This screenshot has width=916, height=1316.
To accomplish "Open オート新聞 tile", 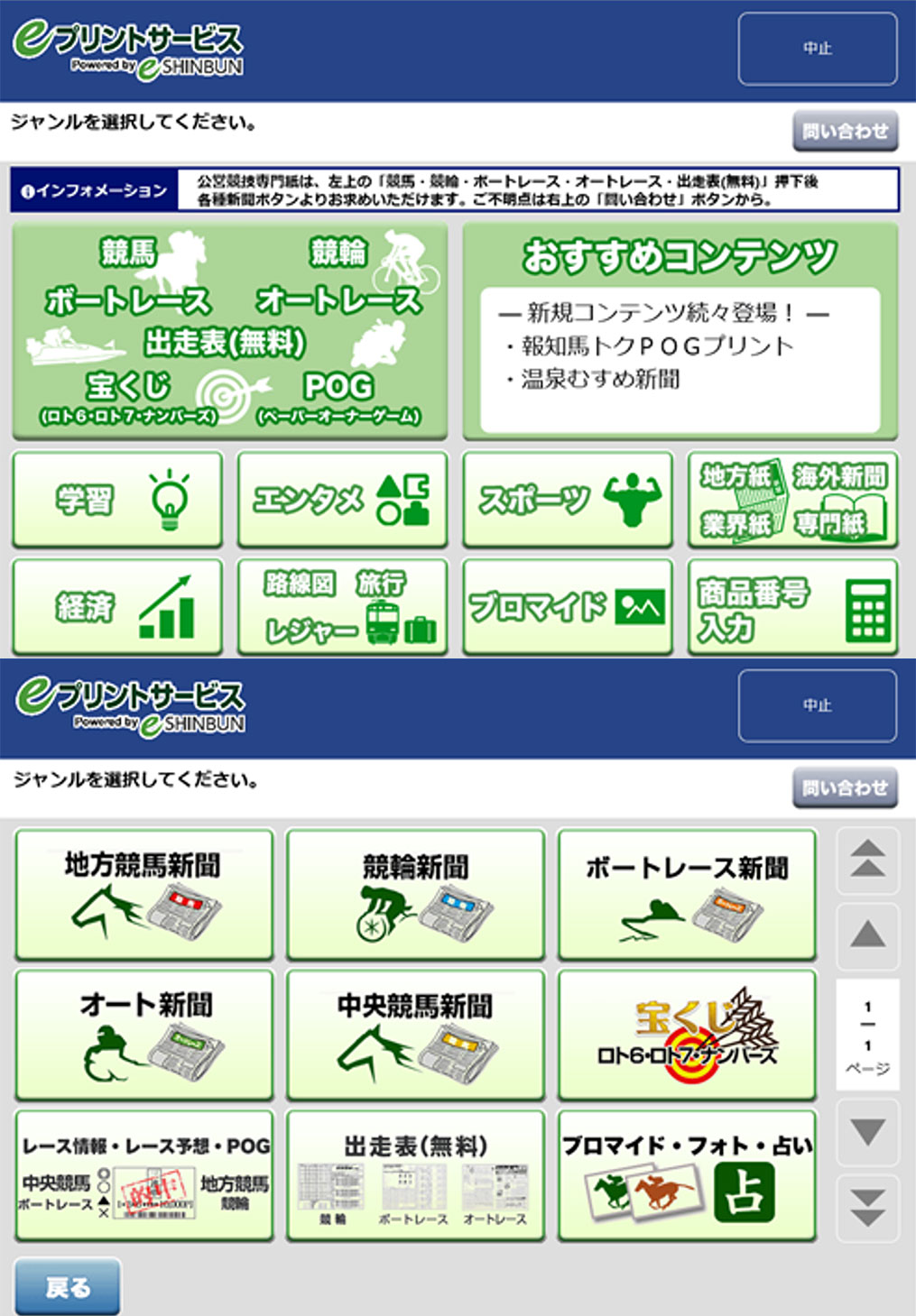I will (x=143, y=1035).
